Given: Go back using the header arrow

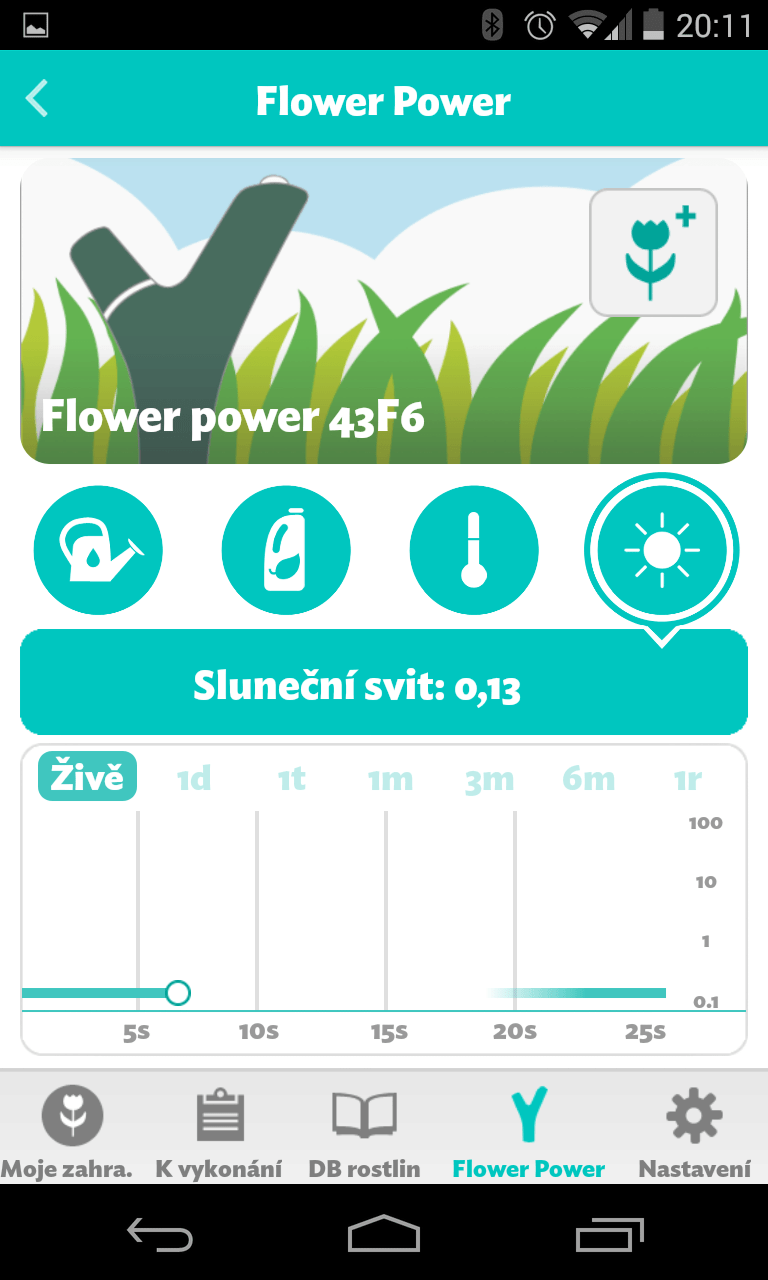Looking at the screenshot, I should [x=37, y=99].
